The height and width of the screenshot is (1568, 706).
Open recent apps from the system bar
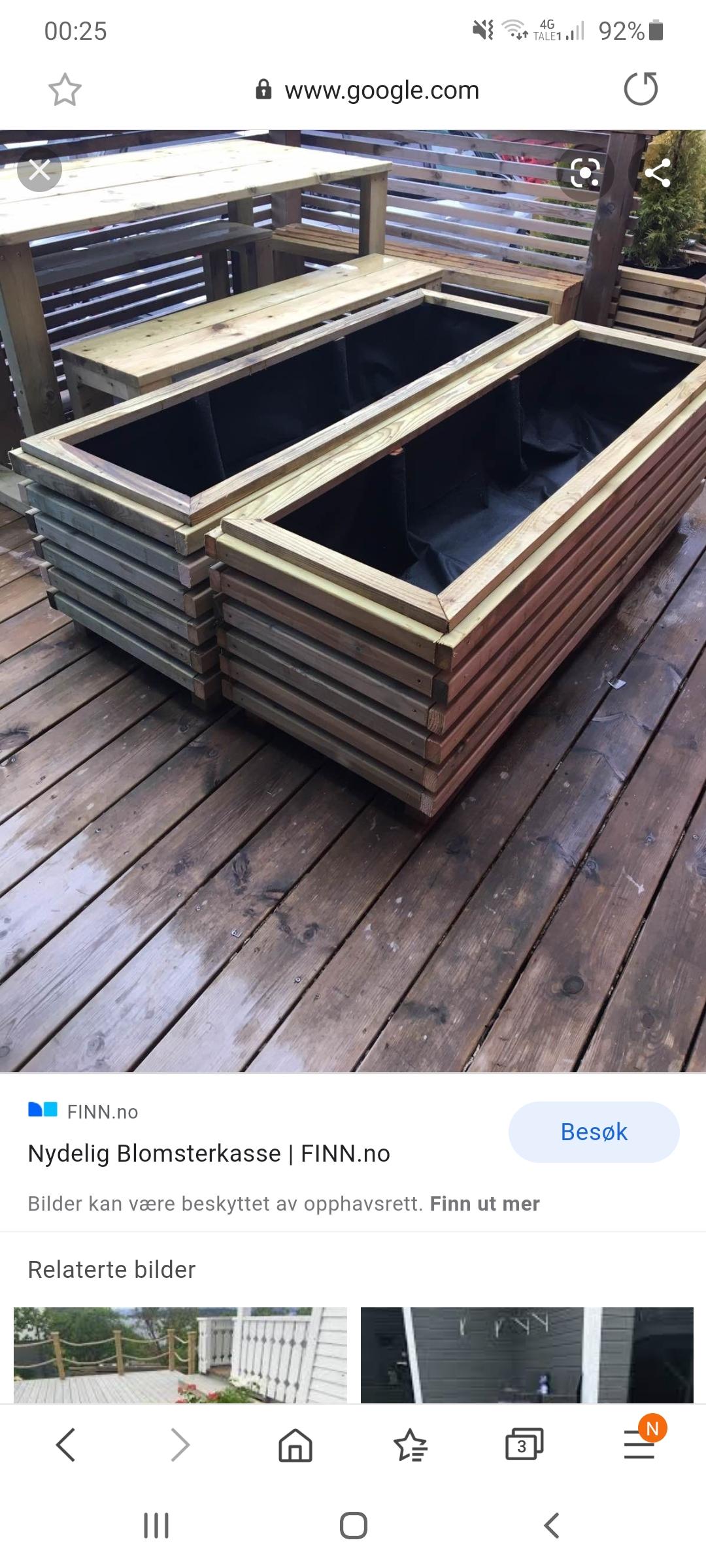point(156,1526)
